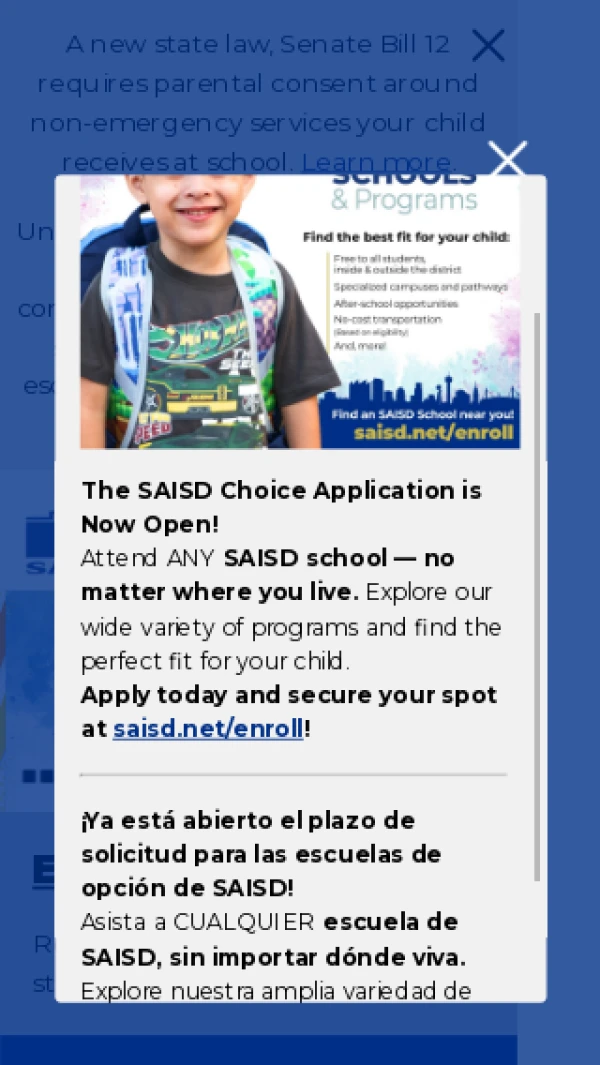
Task: Close the SAISD Choice Application popup
Action: 508,159
